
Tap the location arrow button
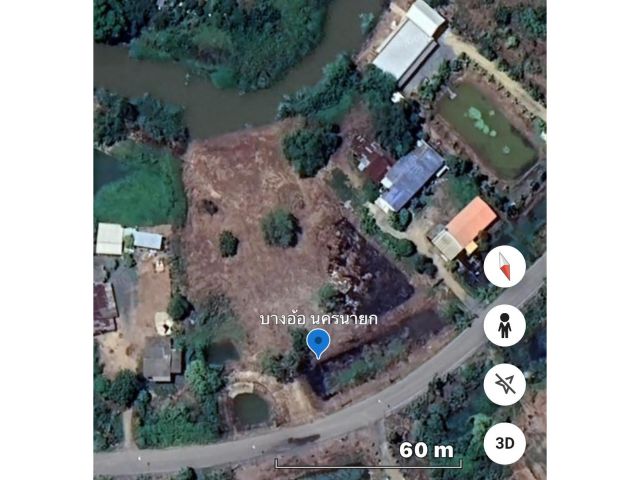click(505, 385)
